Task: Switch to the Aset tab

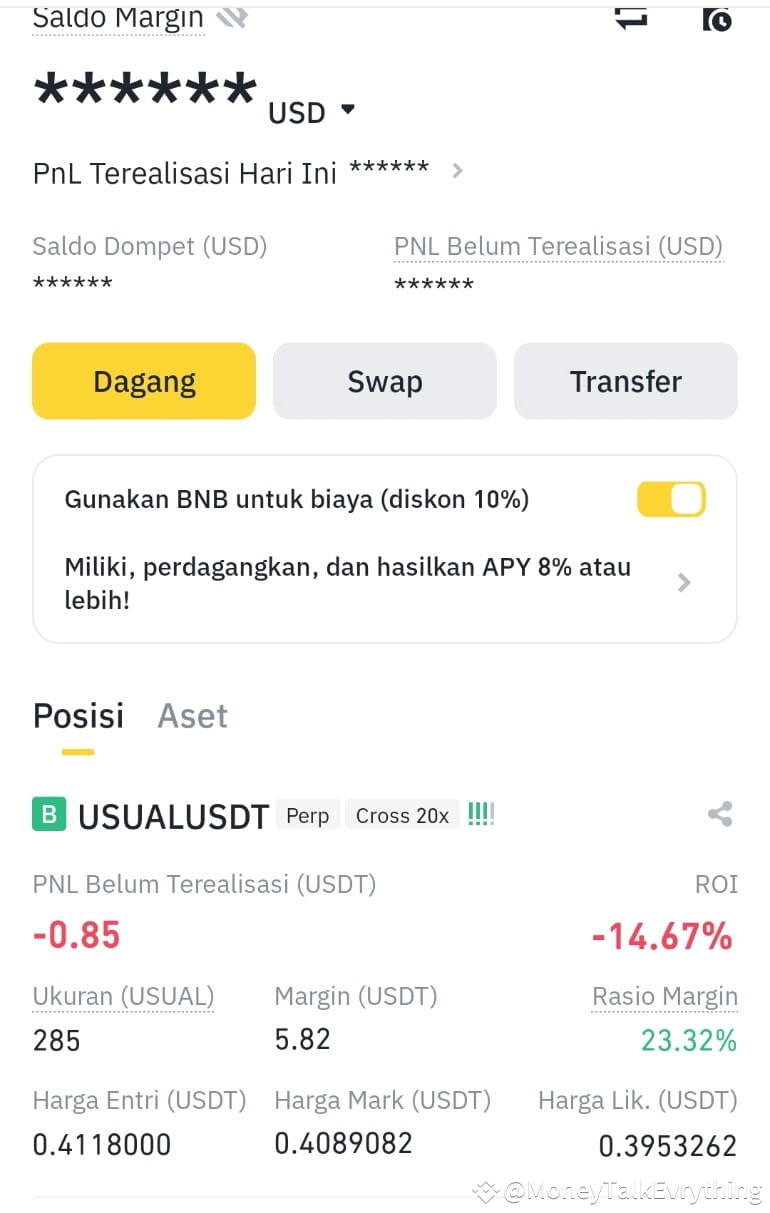Action: click(x=191, y=715)
